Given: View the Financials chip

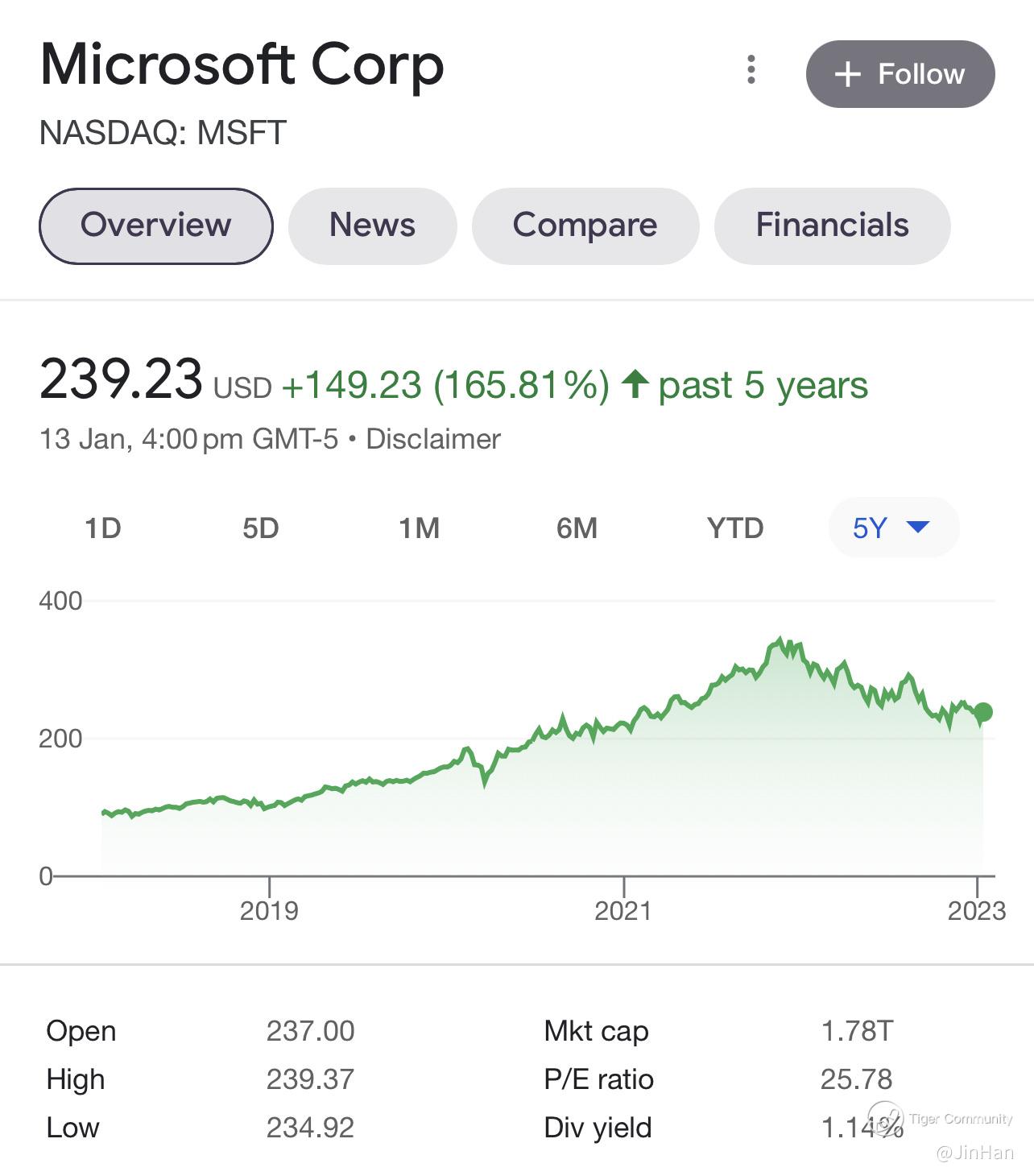Looking at the screenshot, I should click(x=832, y=226).
